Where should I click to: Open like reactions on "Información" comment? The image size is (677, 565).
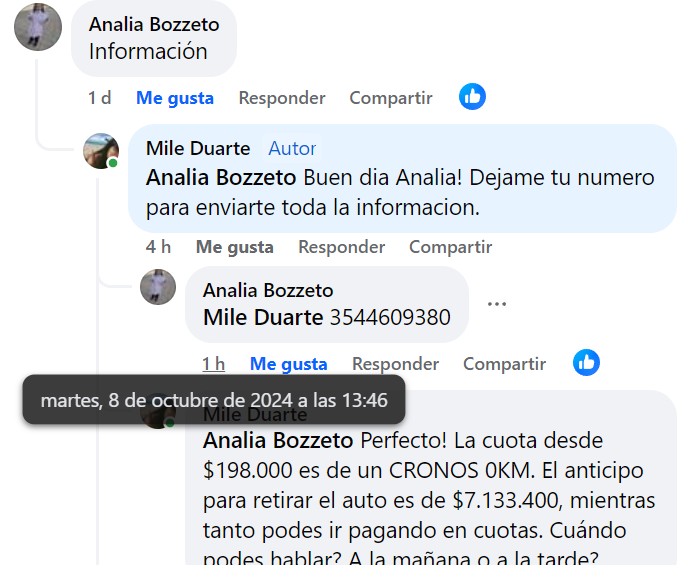[x=472, y=97]
